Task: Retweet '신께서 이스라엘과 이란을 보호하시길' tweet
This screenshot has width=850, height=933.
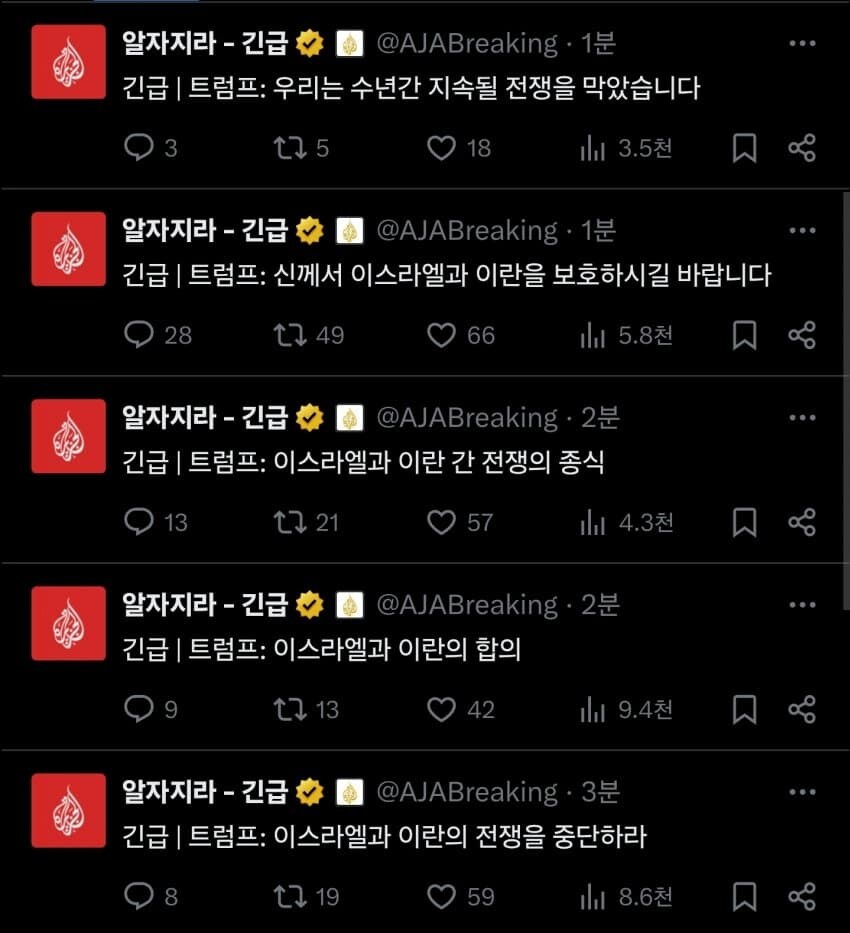Action: pyautogui.click(x=289, y=335)
